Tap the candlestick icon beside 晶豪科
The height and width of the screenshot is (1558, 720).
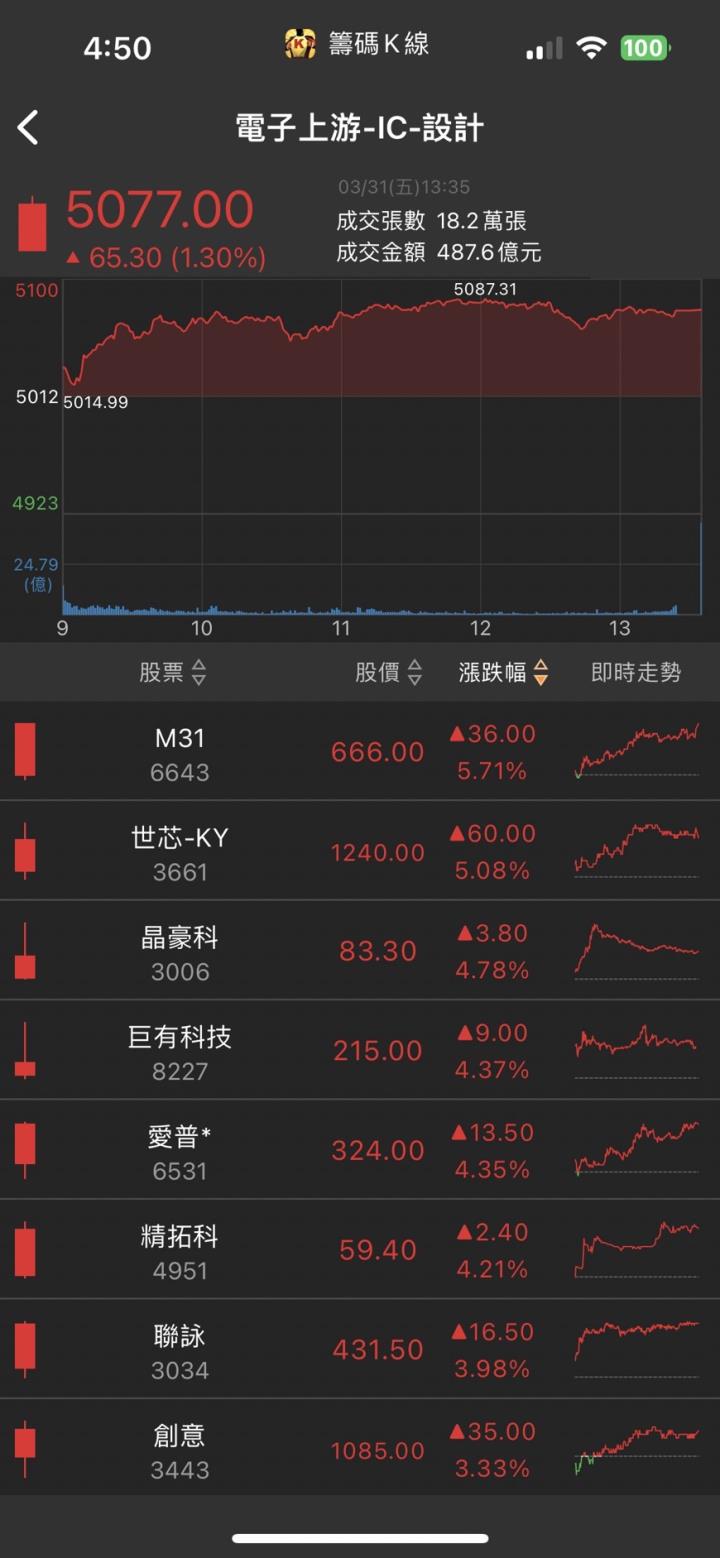click(x=24, y=950)
